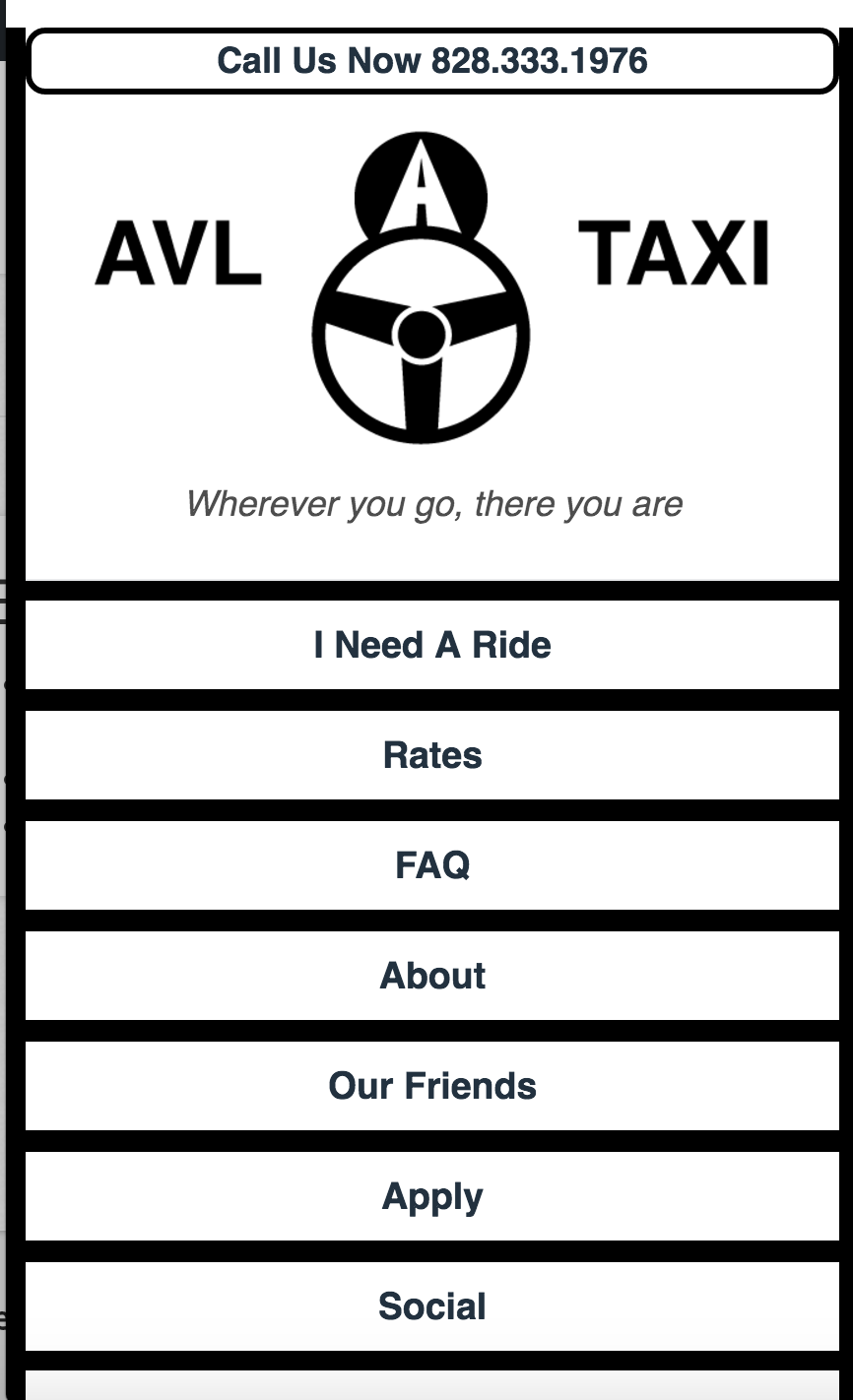This screenshot has height=1400, width=853.
Task: View the Rates page
Action: (431, 755)
